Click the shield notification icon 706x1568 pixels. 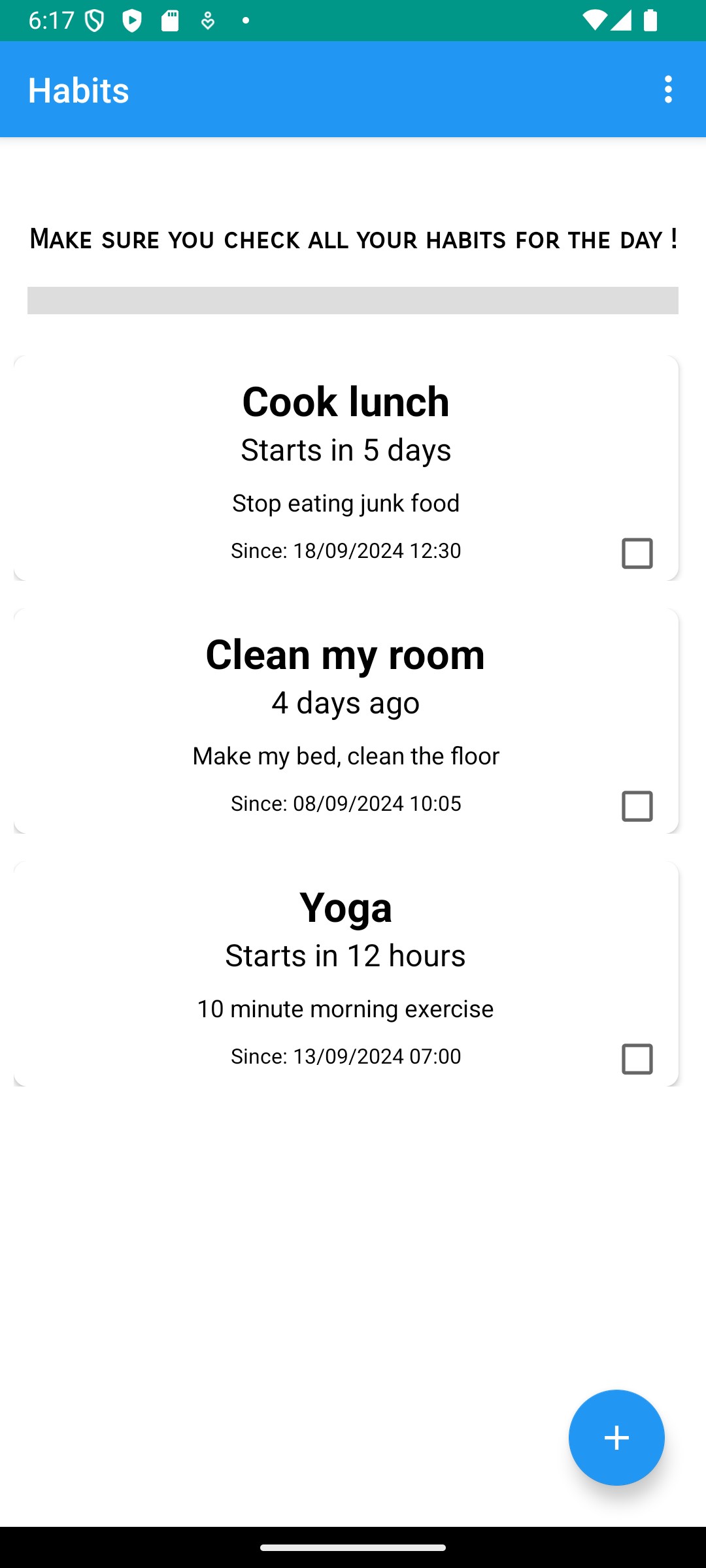tap(95, 20)
